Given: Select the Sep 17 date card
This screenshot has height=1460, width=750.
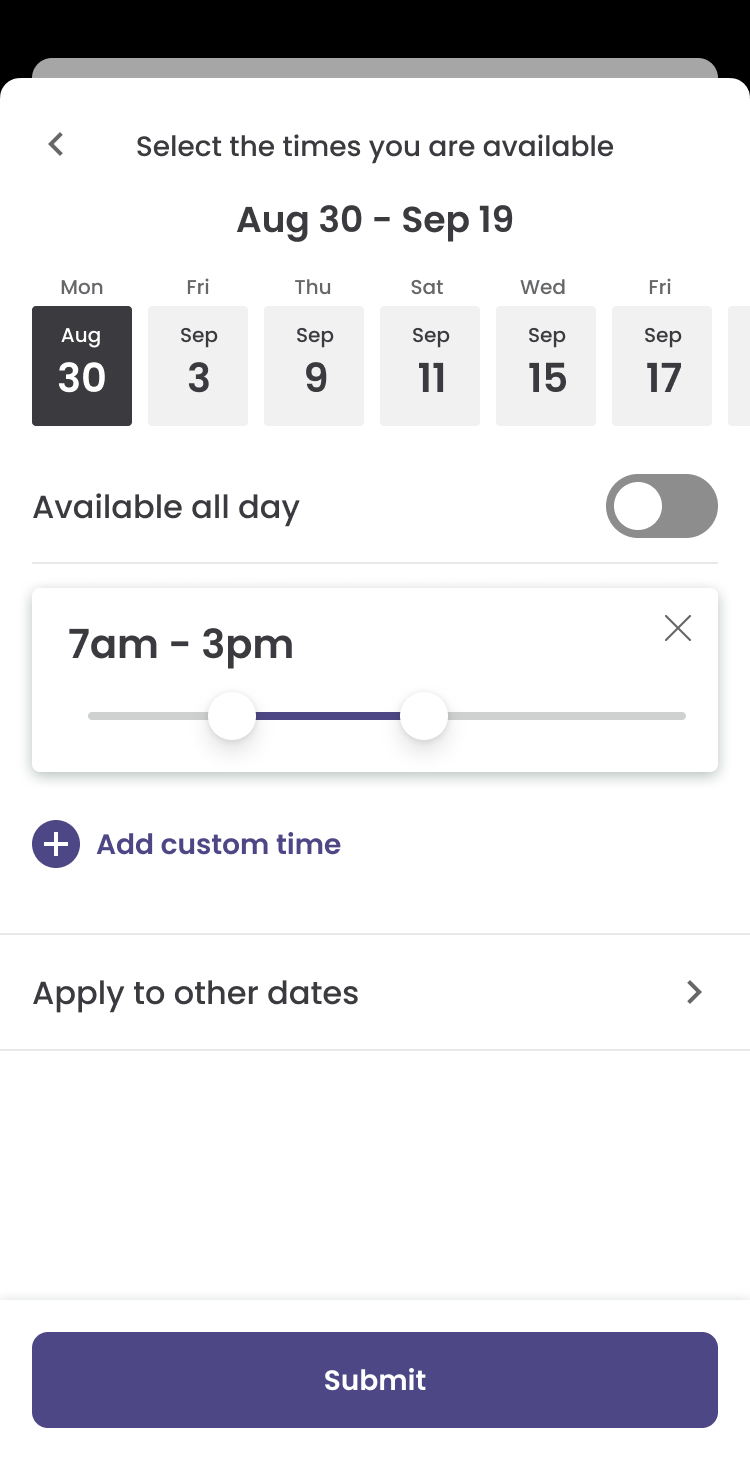Looking at the screenshot, I should pyautogui.click(x=661, y=365).
